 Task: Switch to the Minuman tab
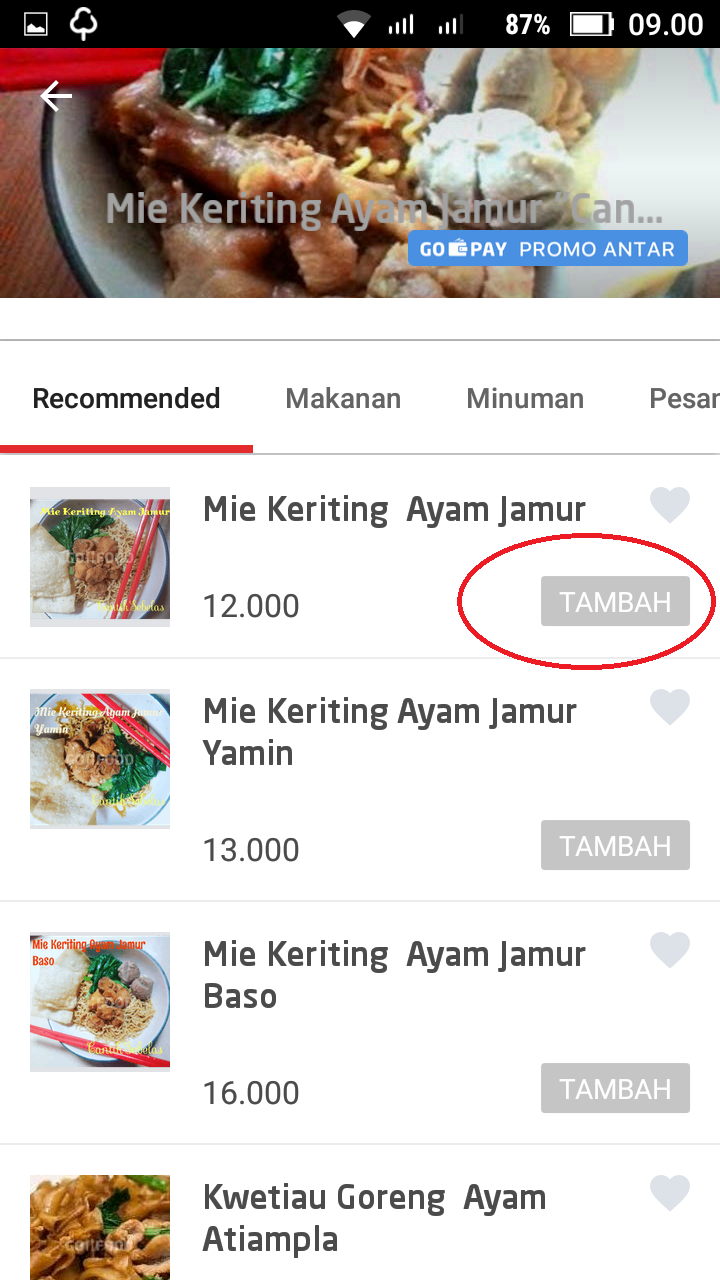coord(525,399)
